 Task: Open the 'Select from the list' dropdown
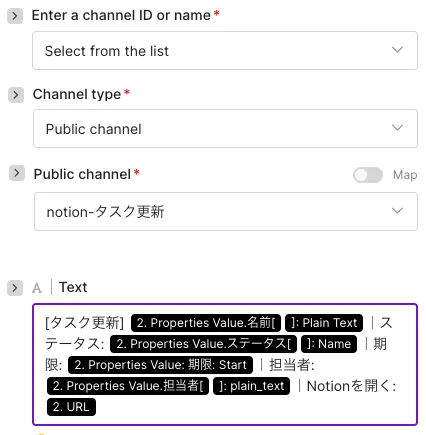225,51
